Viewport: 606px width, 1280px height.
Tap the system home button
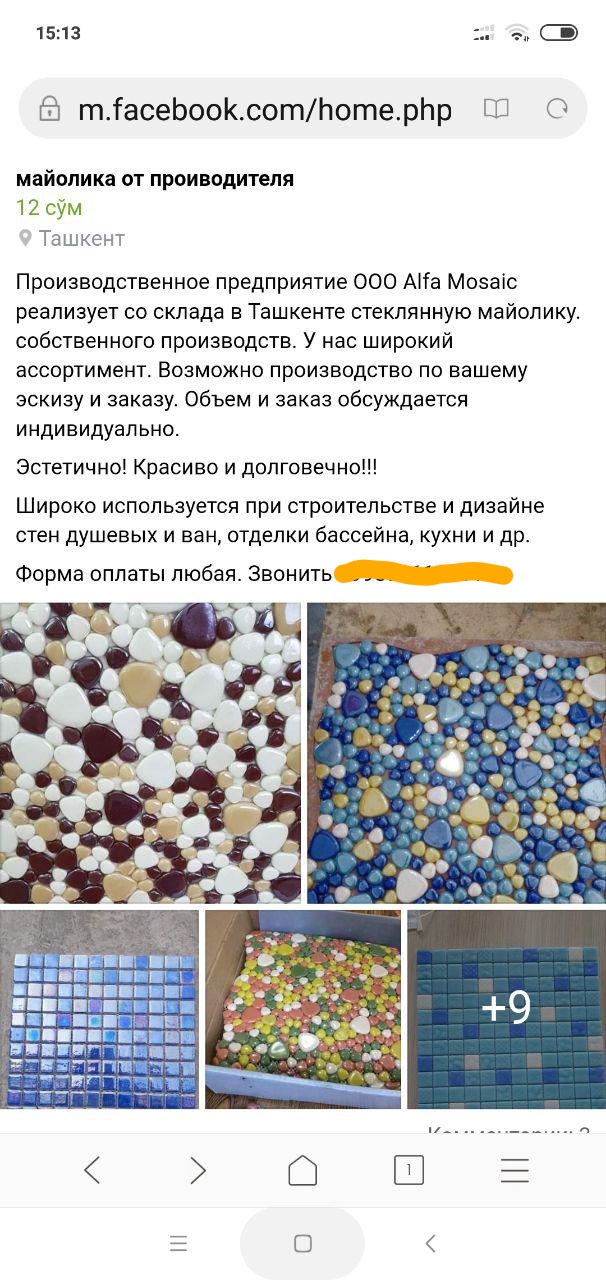point(303,1243)
